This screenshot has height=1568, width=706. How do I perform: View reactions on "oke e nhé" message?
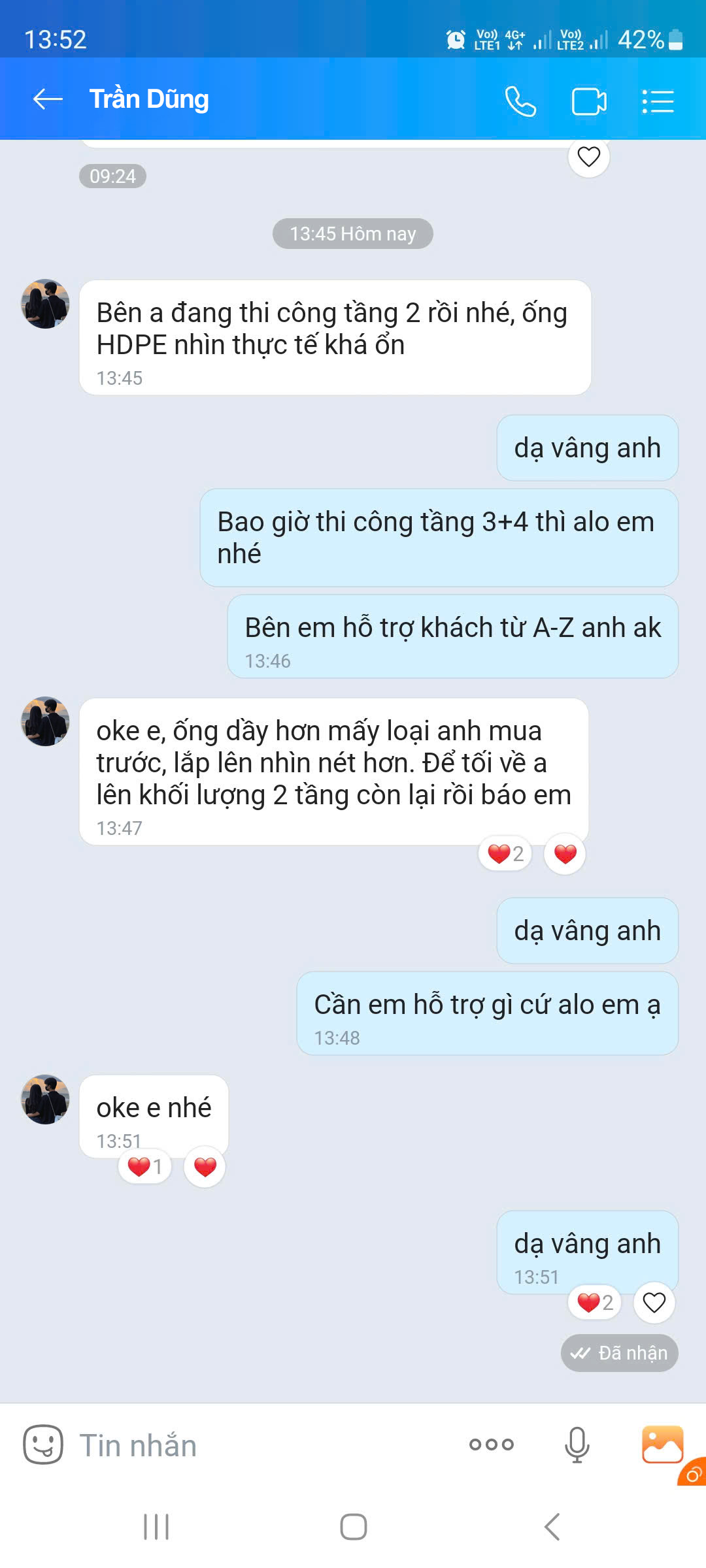[145, 1166]
